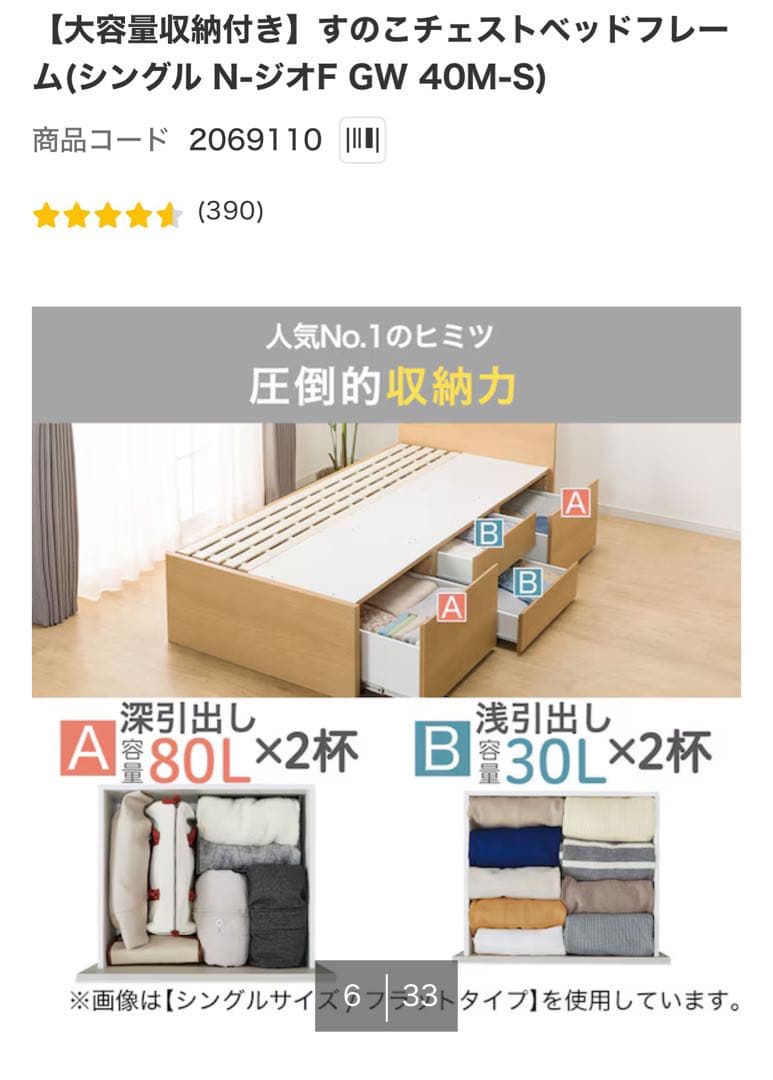This screenshot has height=1080, width=773.
Task: Click the first star in the rating
Action: pyautogui.click(x=48, y=211)
